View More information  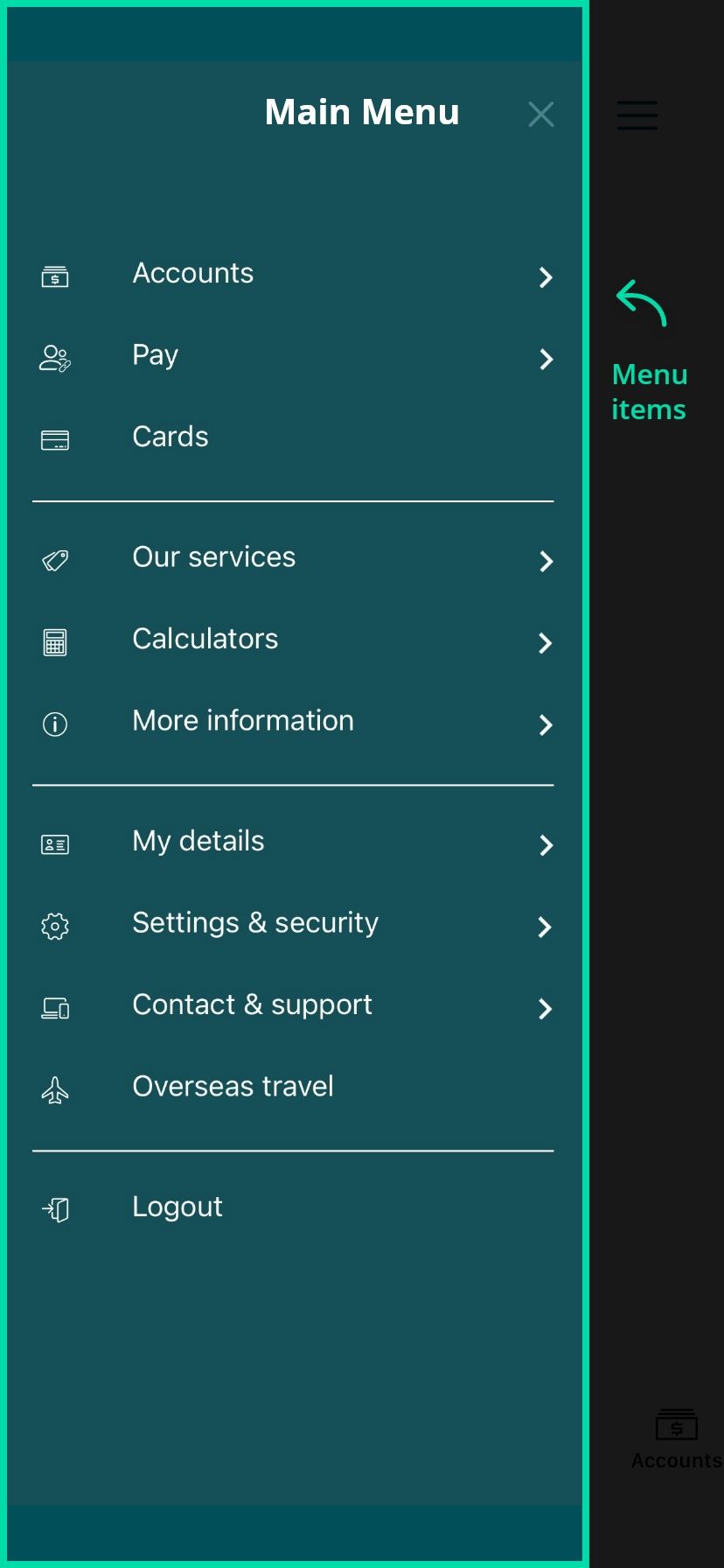tap(294, 722)
